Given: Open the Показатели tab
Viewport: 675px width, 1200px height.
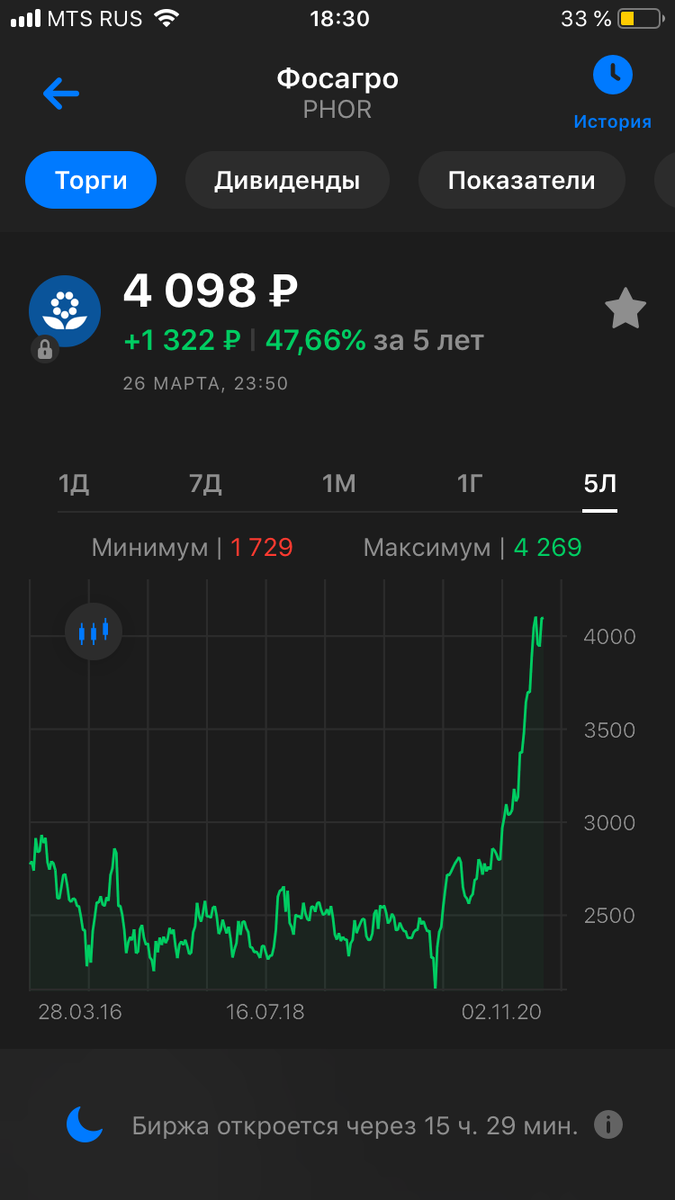Looking at the screenshot, I should click(x=521, y=180).
